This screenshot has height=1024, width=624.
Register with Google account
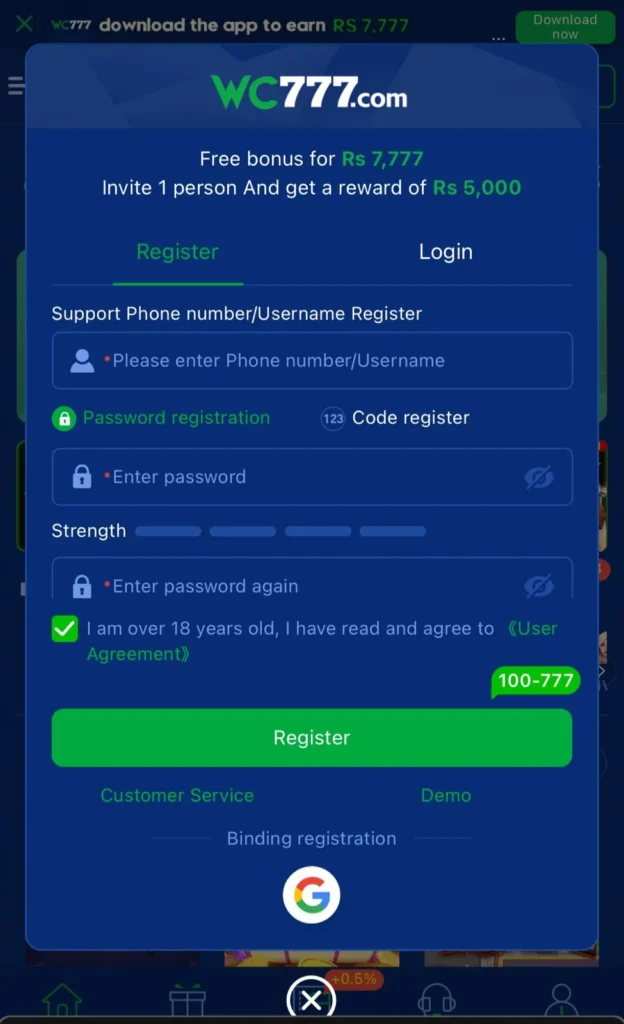[312, 894]
